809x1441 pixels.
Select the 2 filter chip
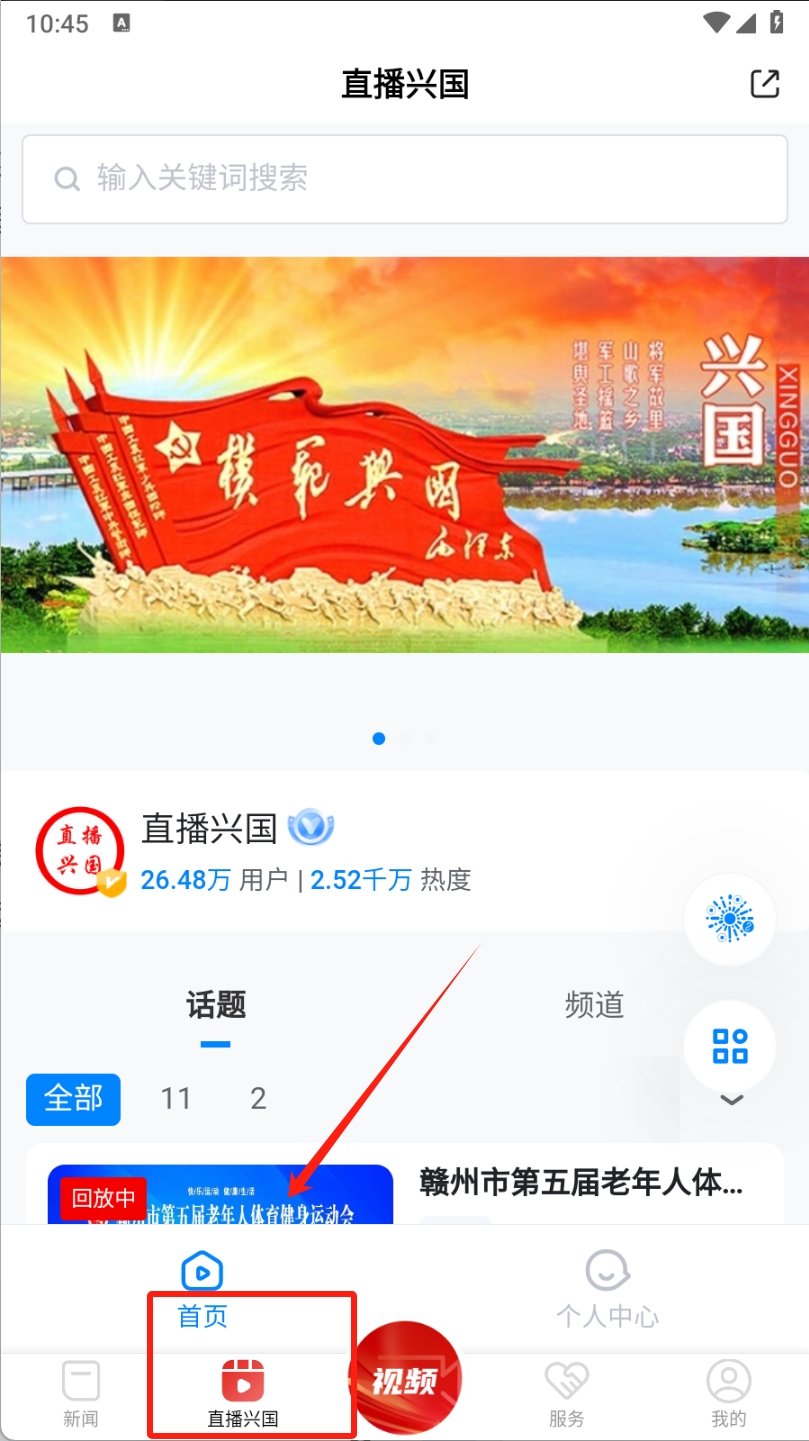[258, 1099]
